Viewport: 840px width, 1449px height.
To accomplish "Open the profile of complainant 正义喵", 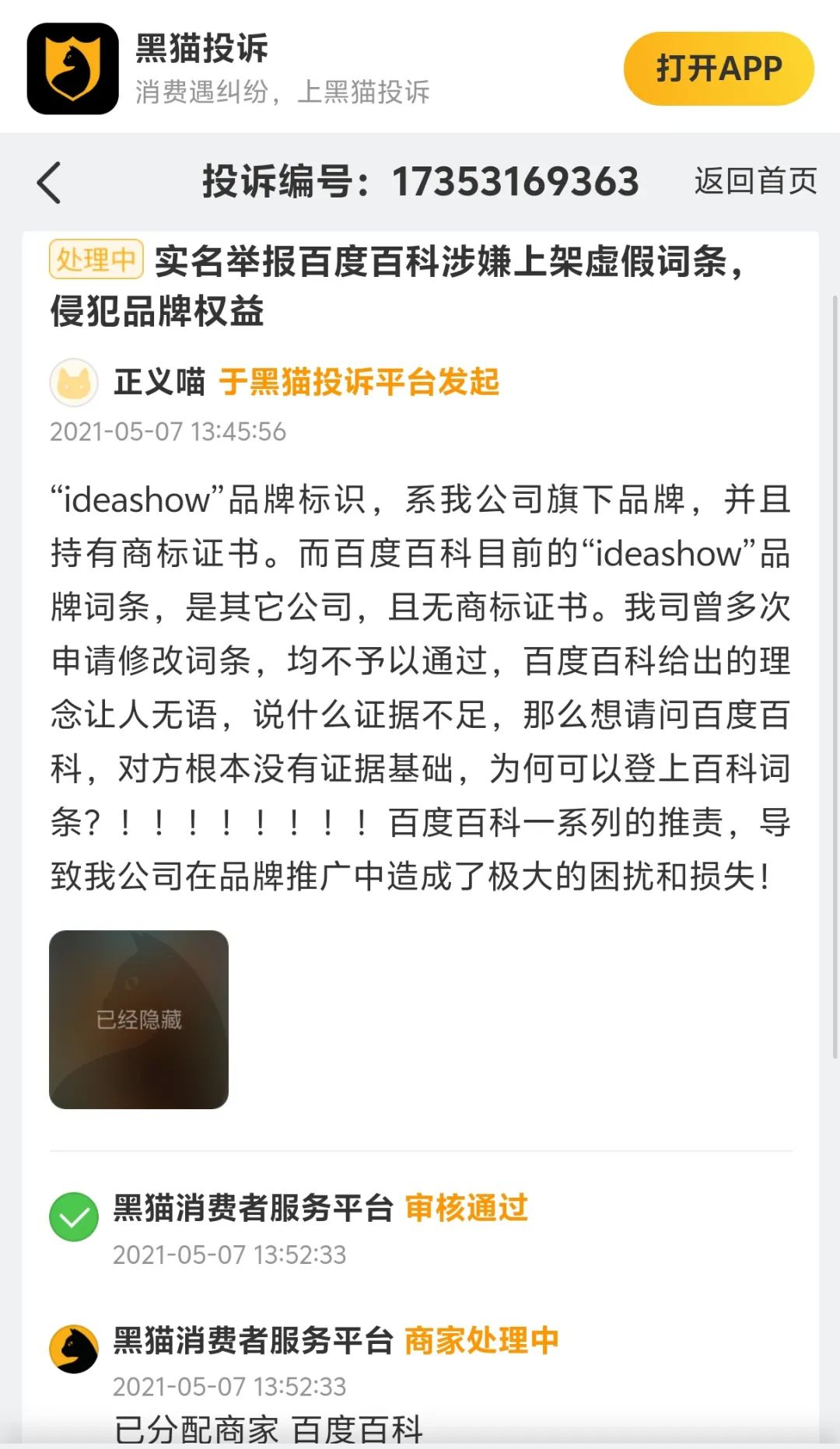I will (x=159, y=382).
